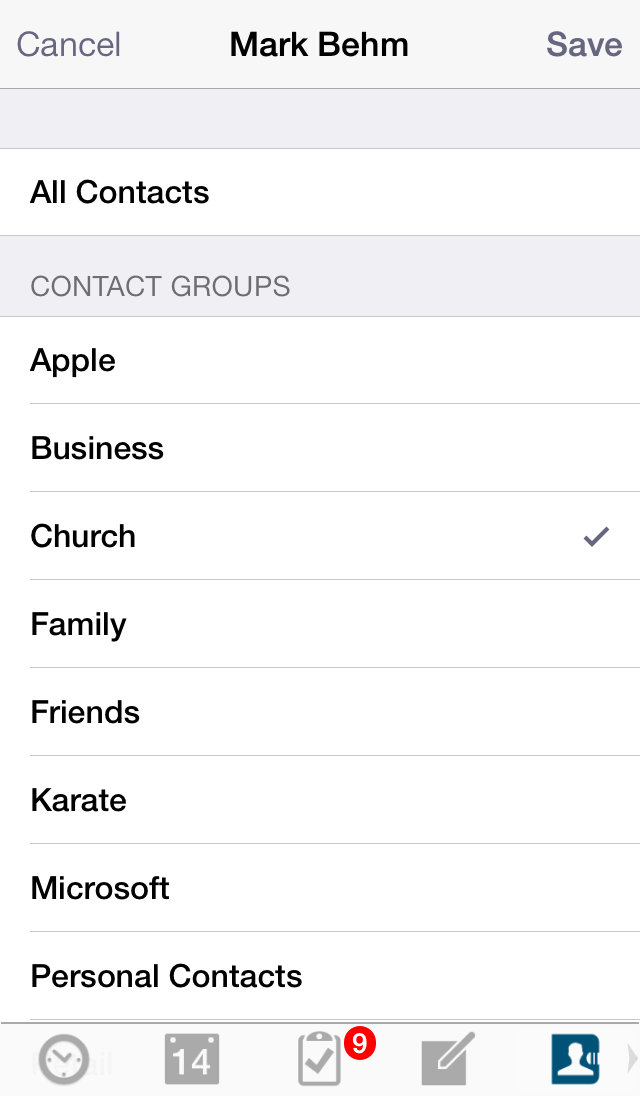Cancel editing Mark Behm's groups
Viewport: 640px width, 1096px height.
[x=68, y=45]
